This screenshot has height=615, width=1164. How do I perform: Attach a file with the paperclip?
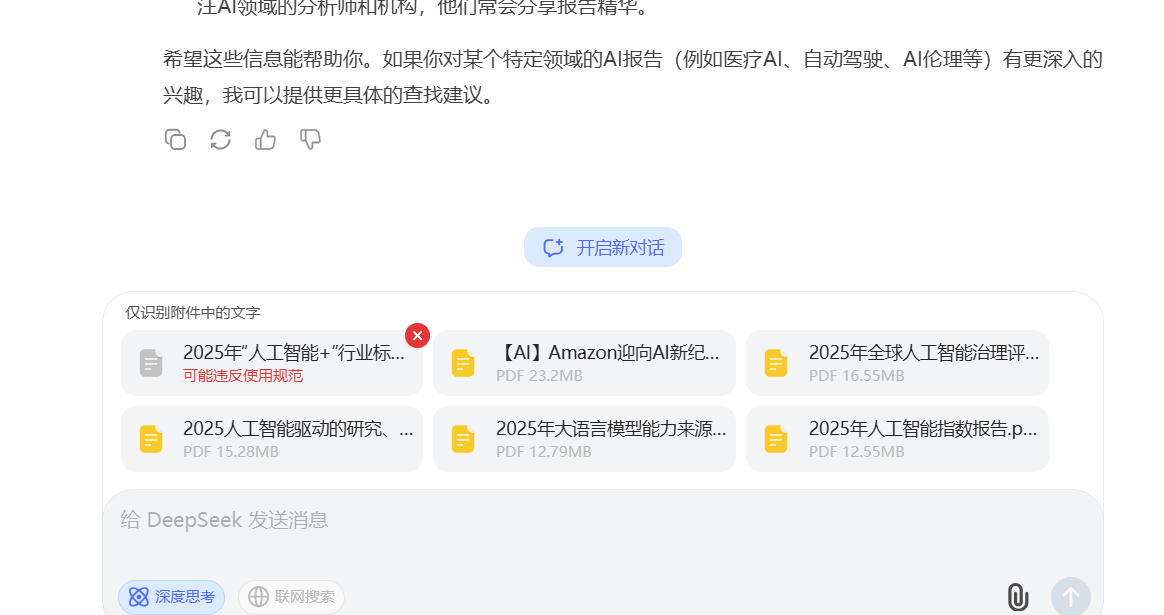click(1017, 597)
